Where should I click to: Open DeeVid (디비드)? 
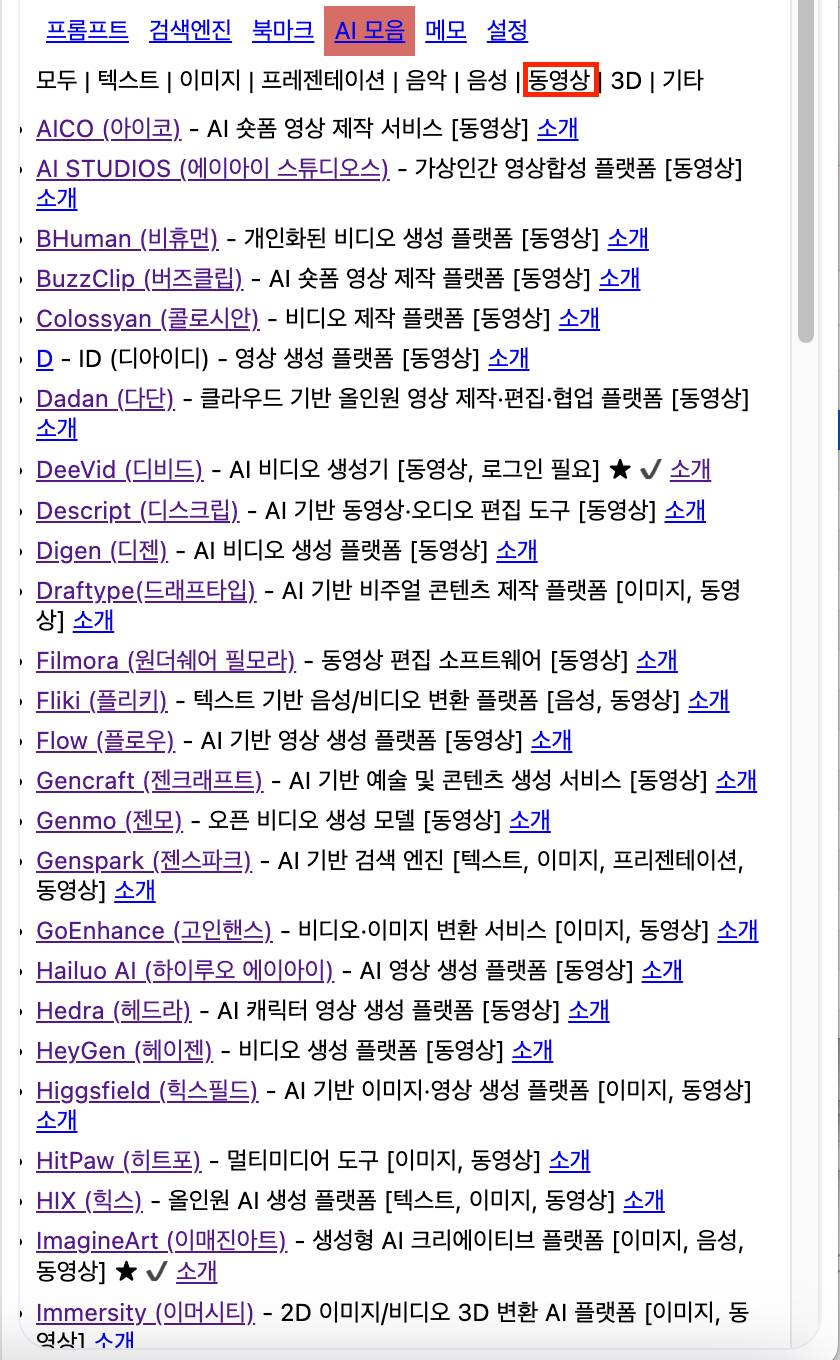pos(119,470)
